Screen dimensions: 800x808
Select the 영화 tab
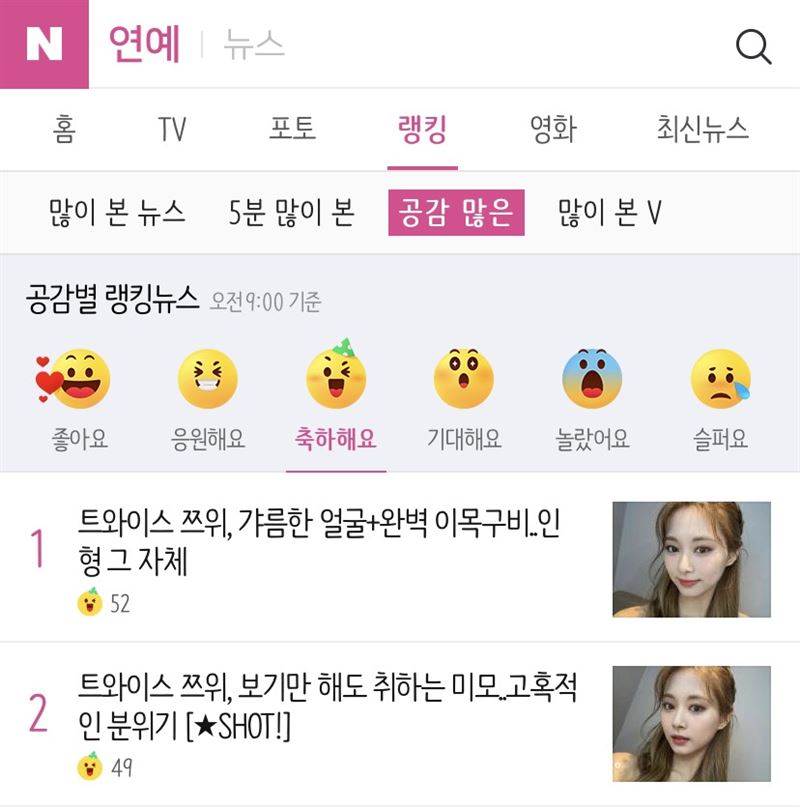pyautogui.click(x=553, y=129)
